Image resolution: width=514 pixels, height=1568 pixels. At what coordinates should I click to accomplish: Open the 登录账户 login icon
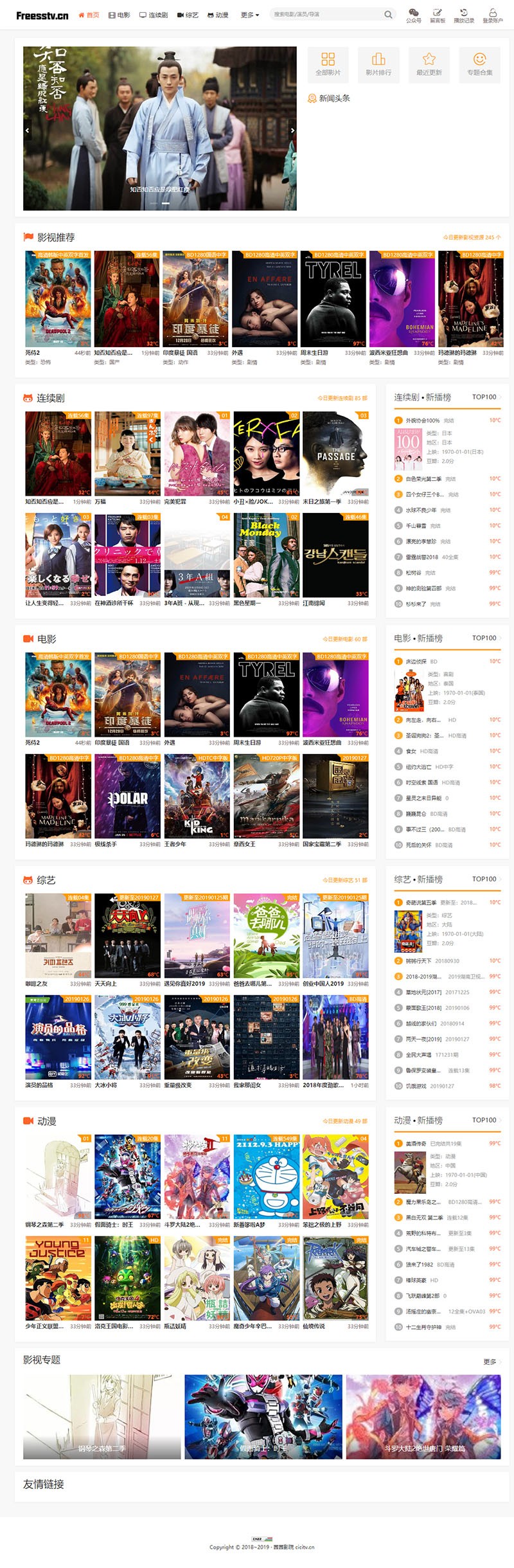pos(493,15)
